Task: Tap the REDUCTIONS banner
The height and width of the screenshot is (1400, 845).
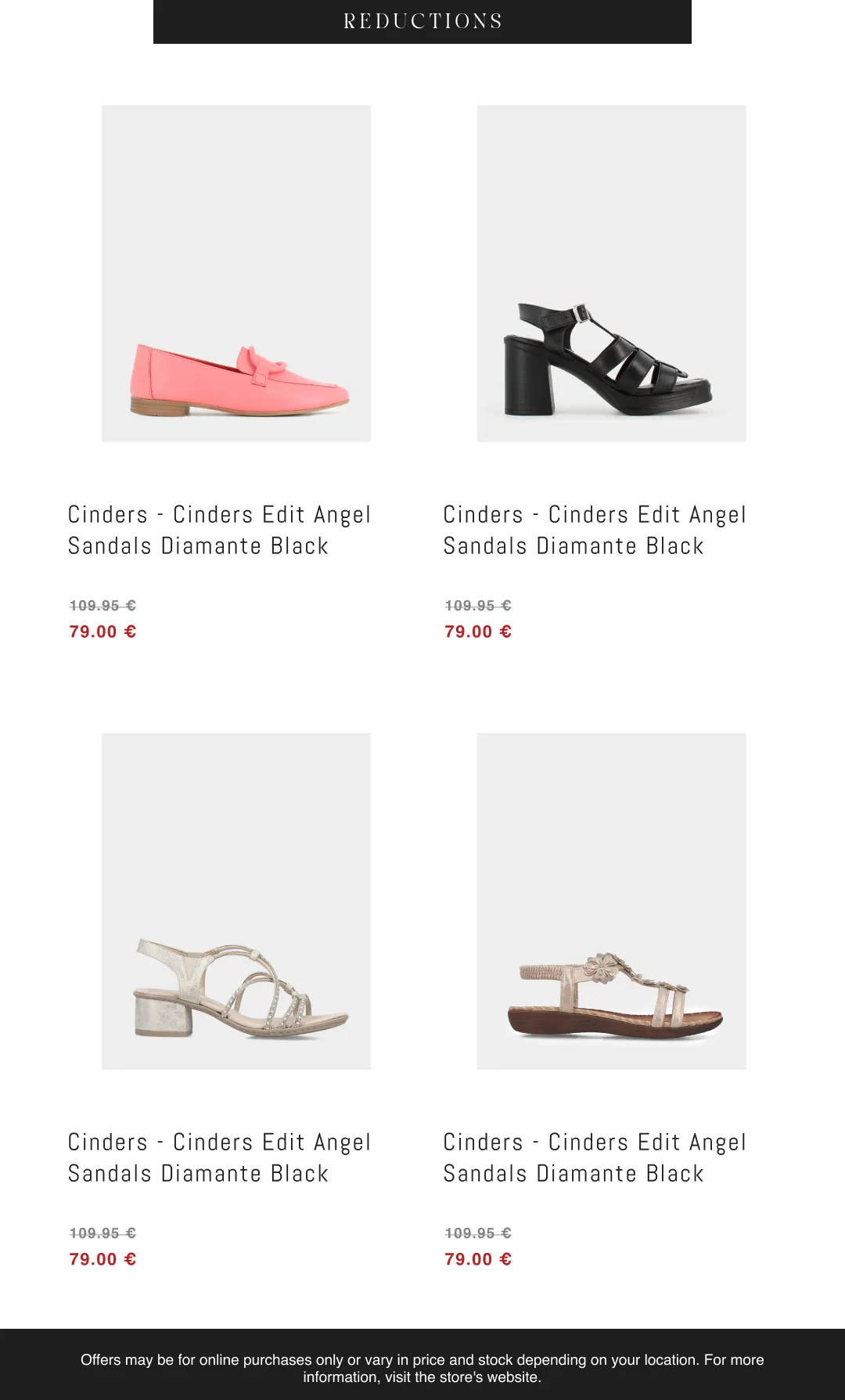Action: 422,22
